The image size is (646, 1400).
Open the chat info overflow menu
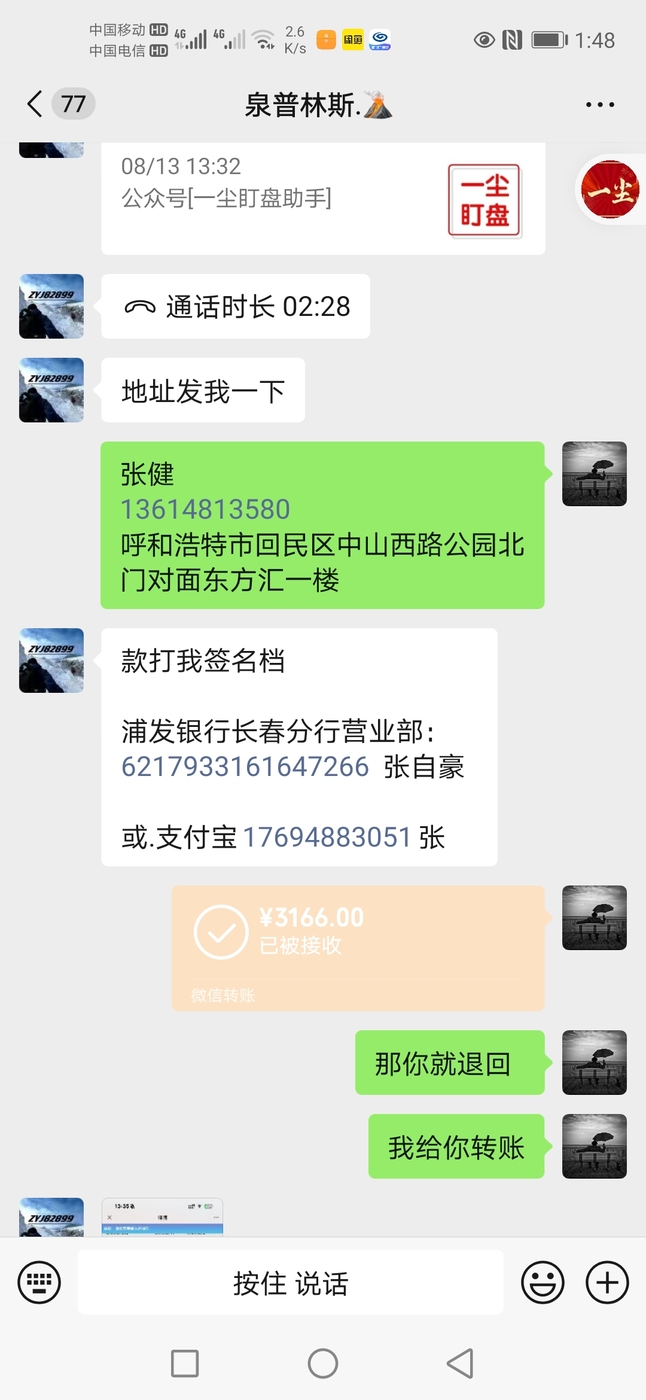(600, 105)
